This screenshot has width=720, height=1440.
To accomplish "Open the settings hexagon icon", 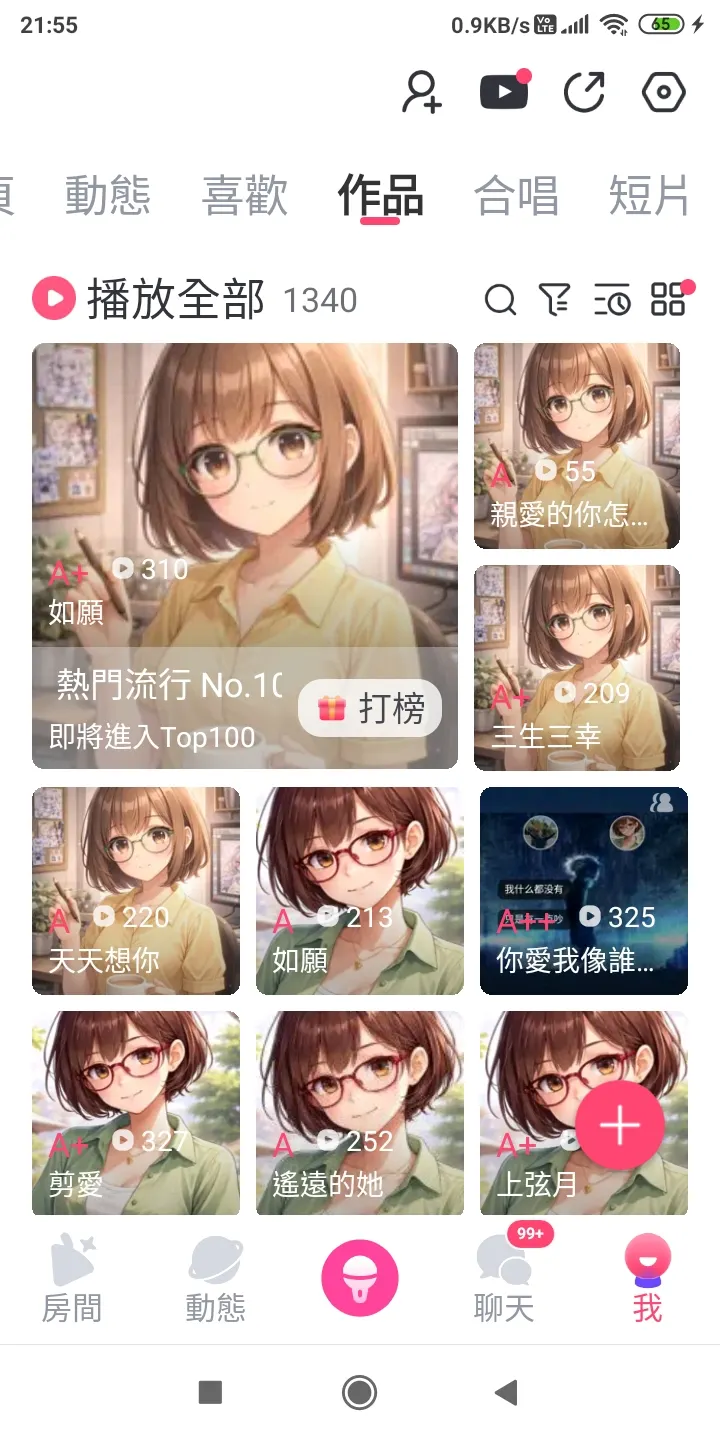I will tap(662, 93).
